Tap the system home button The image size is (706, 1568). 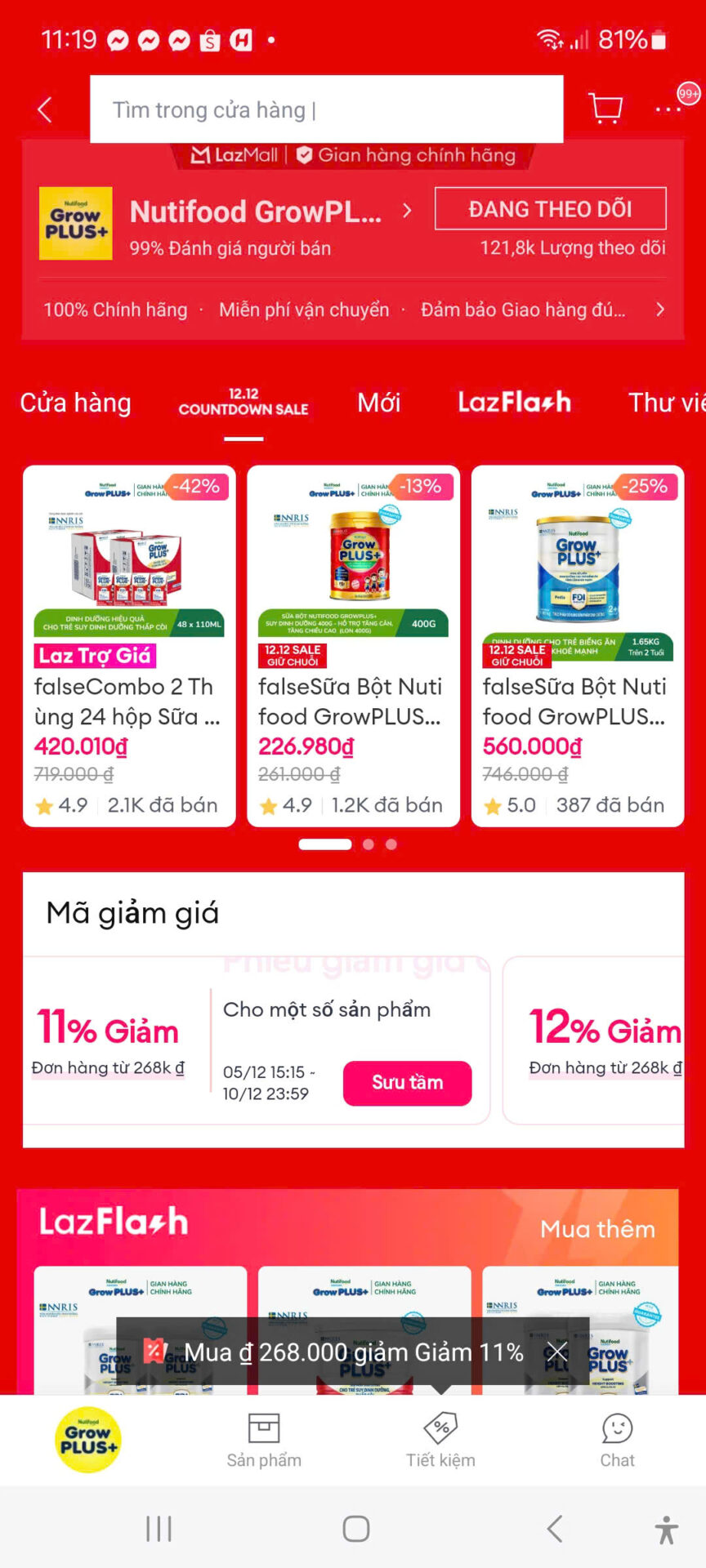point(355,1529)
